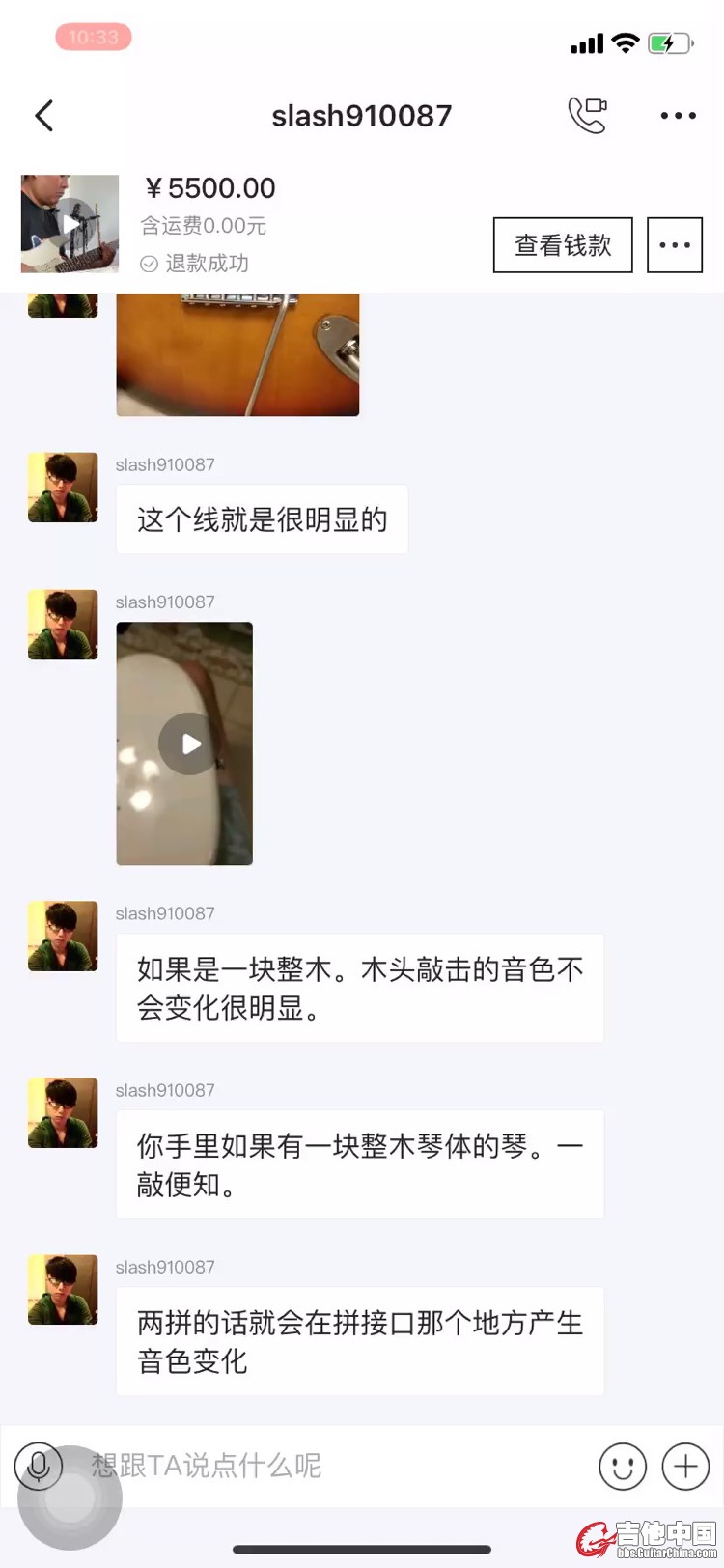
Task: Open the ¥5500.00 product thumbnail
Action: 70,224
